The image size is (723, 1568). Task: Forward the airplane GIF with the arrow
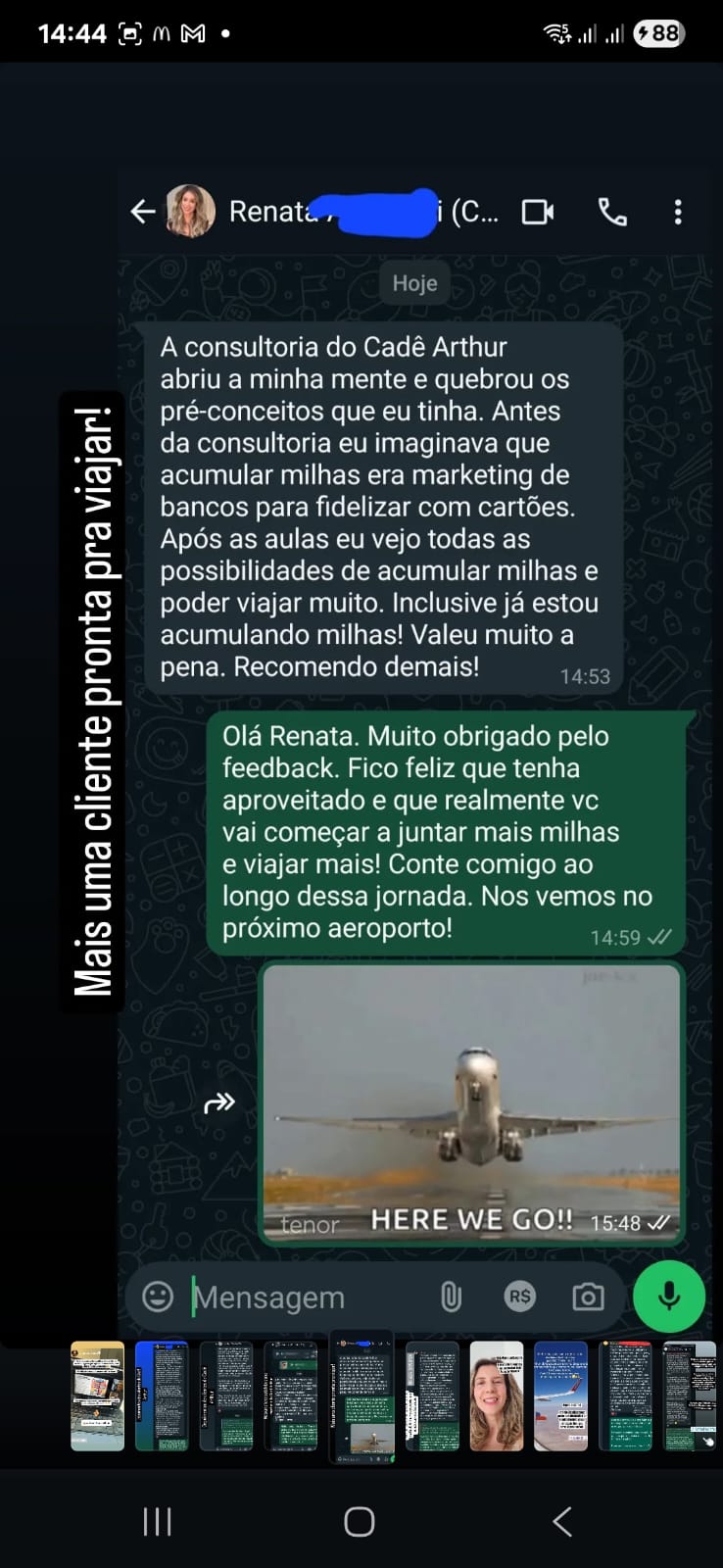[219, 1102]
